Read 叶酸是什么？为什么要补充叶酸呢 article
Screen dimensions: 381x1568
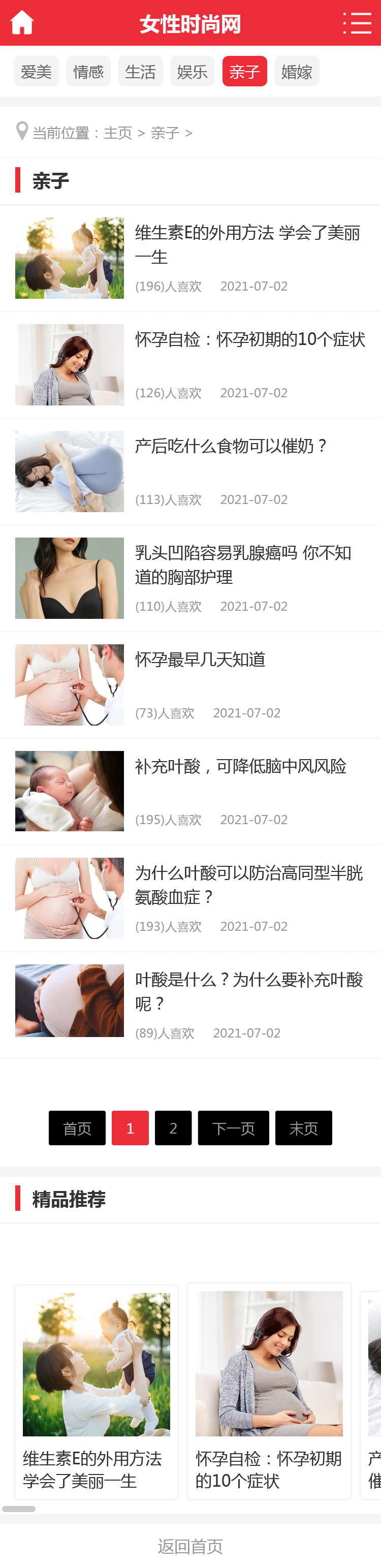click(248, 991)
